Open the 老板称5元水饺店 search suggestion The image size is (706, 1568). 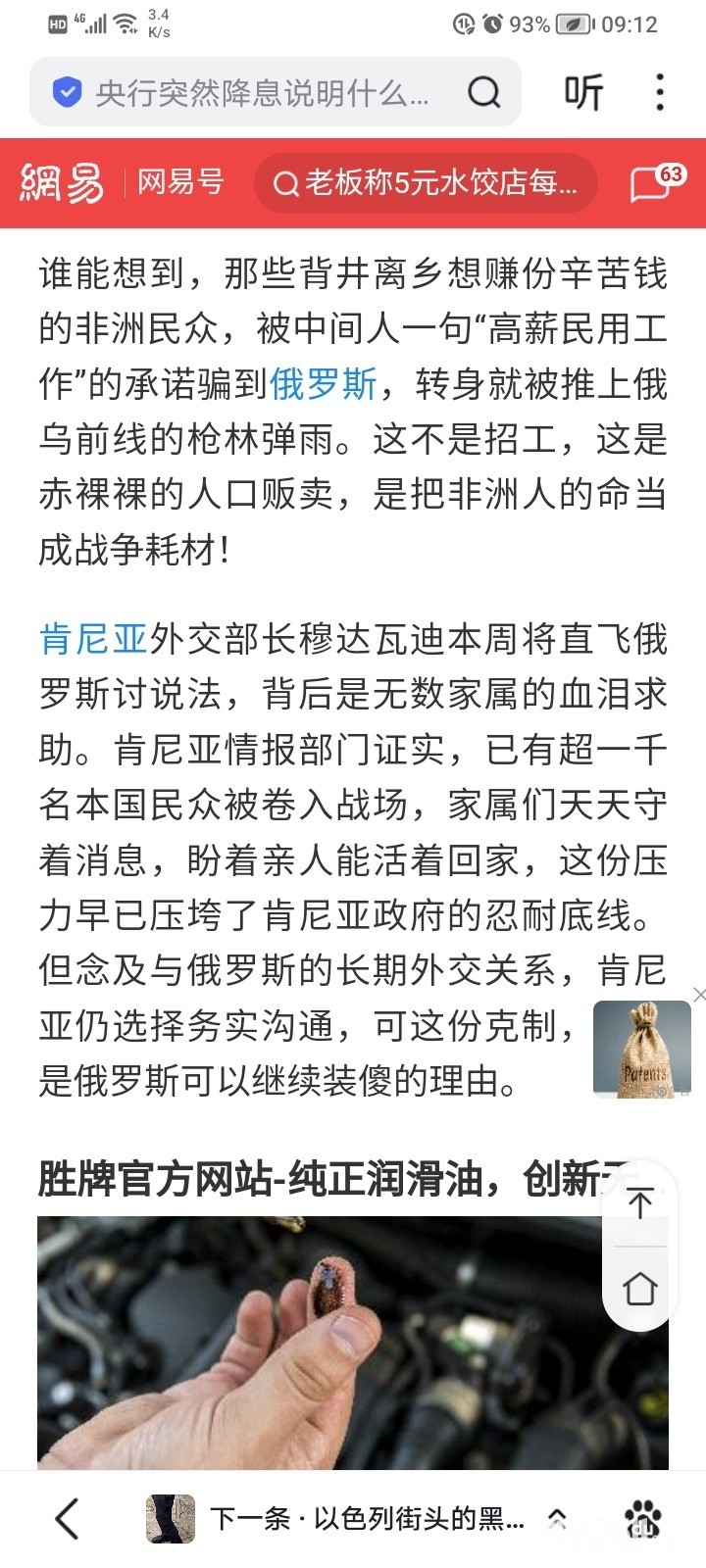(427, 183)
